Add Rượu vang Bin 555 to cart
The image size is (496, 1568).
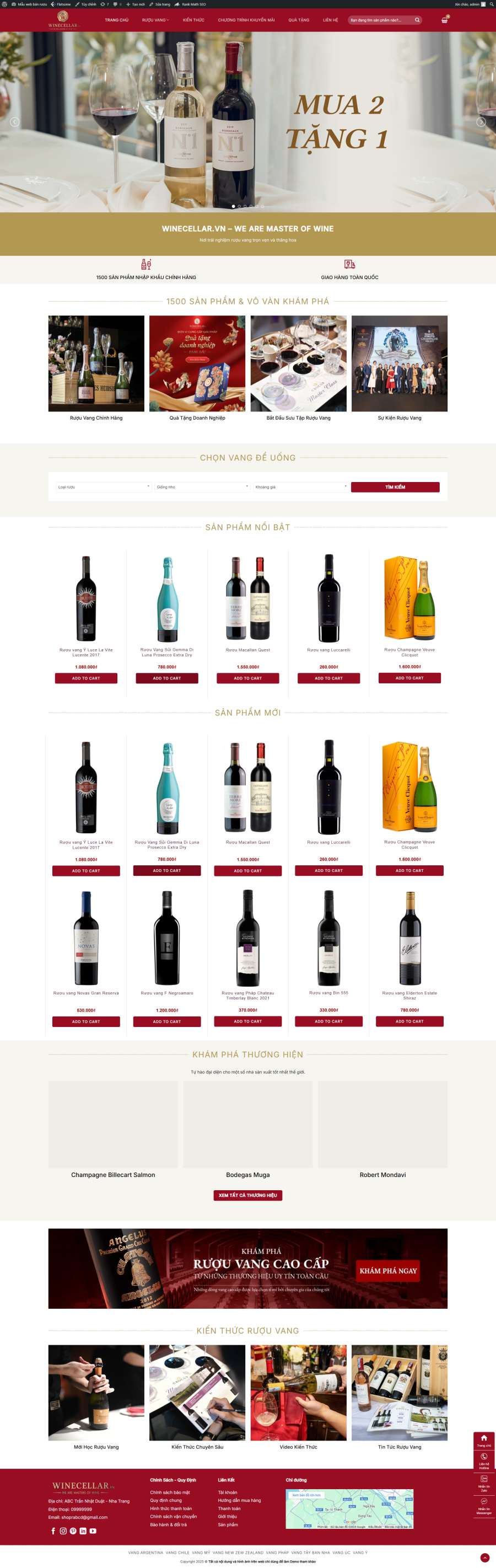tap(328, 1021)
